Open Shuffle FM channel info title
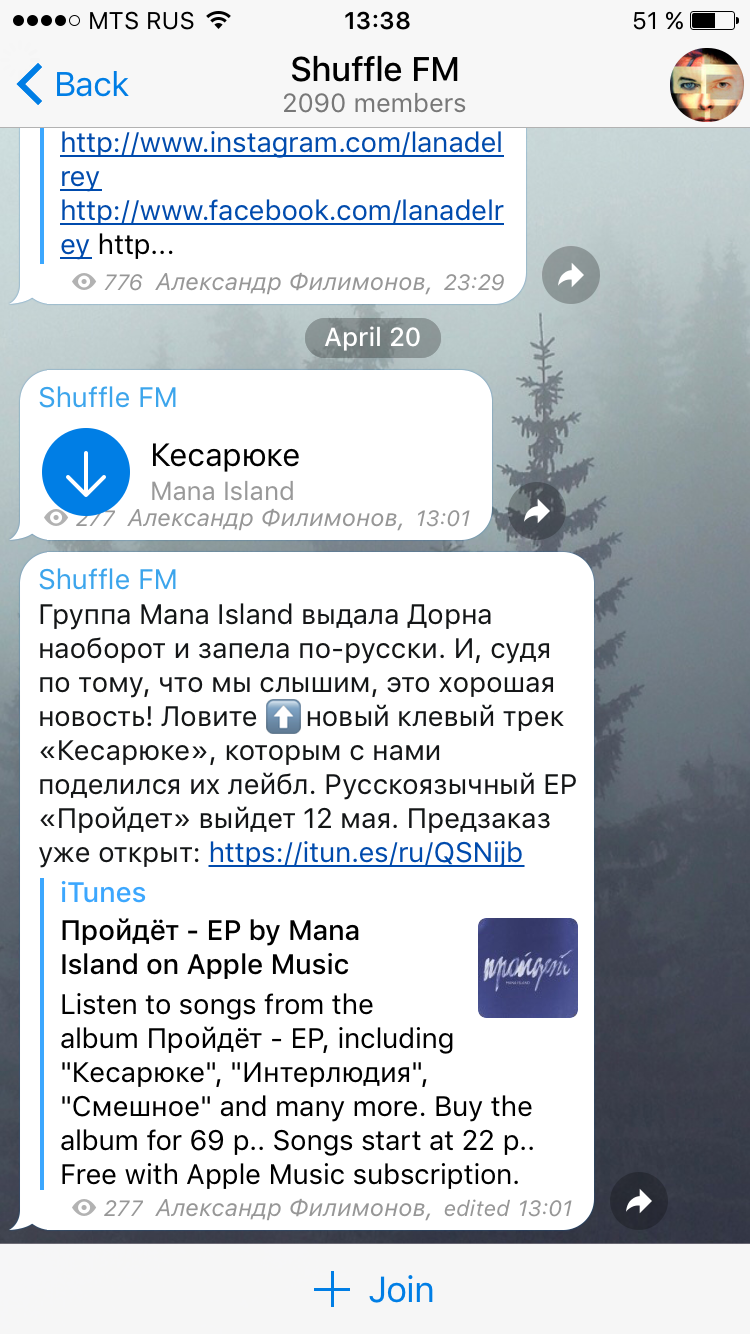750x1334 pixels. 374,70
